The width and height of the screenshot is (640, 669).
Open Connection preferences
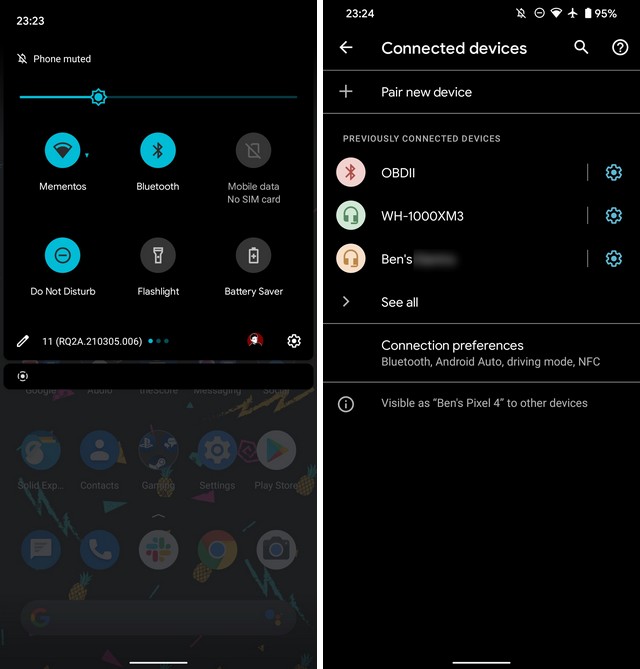(x=452, y=352)
